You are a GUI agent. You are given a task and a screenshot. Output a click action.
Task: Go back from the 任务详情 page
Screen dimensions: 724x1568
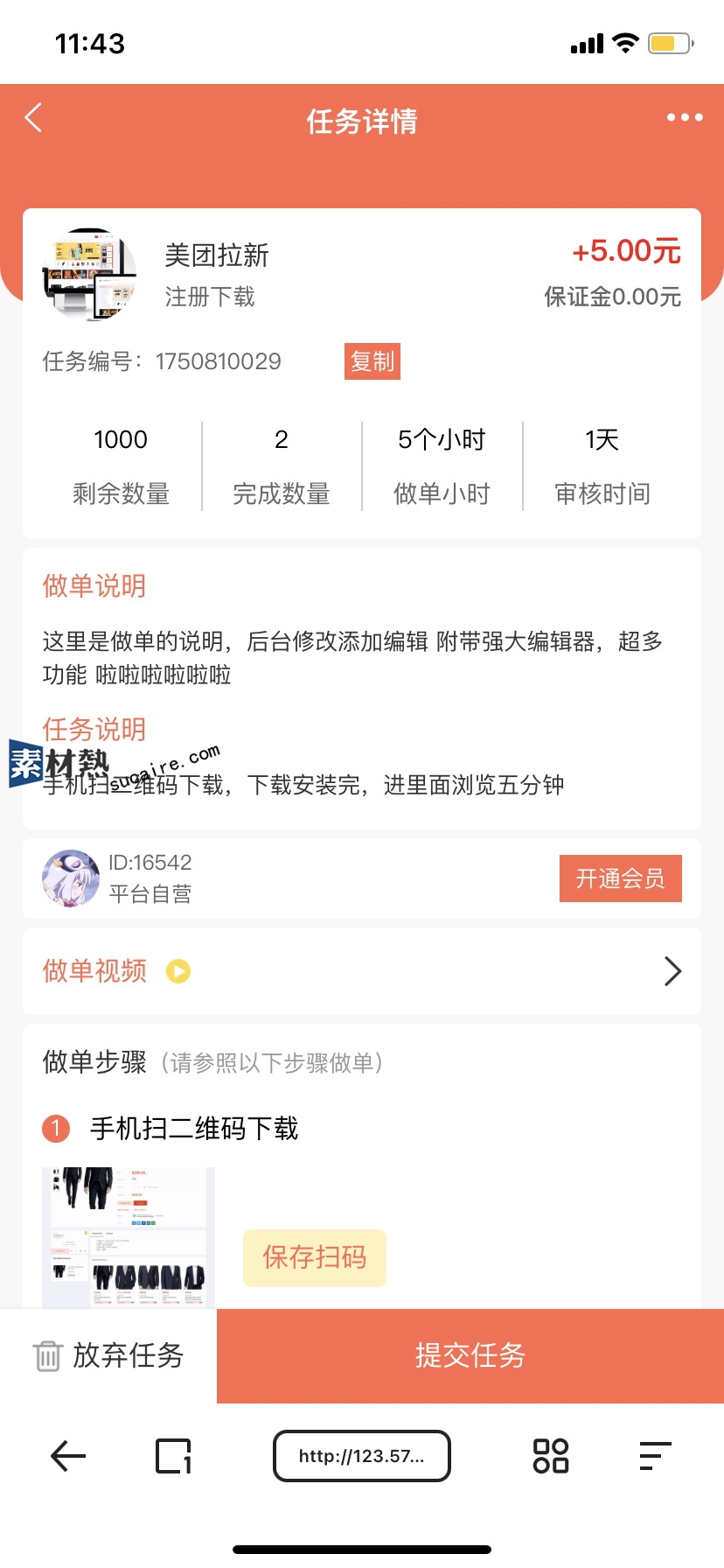point(33,117)
